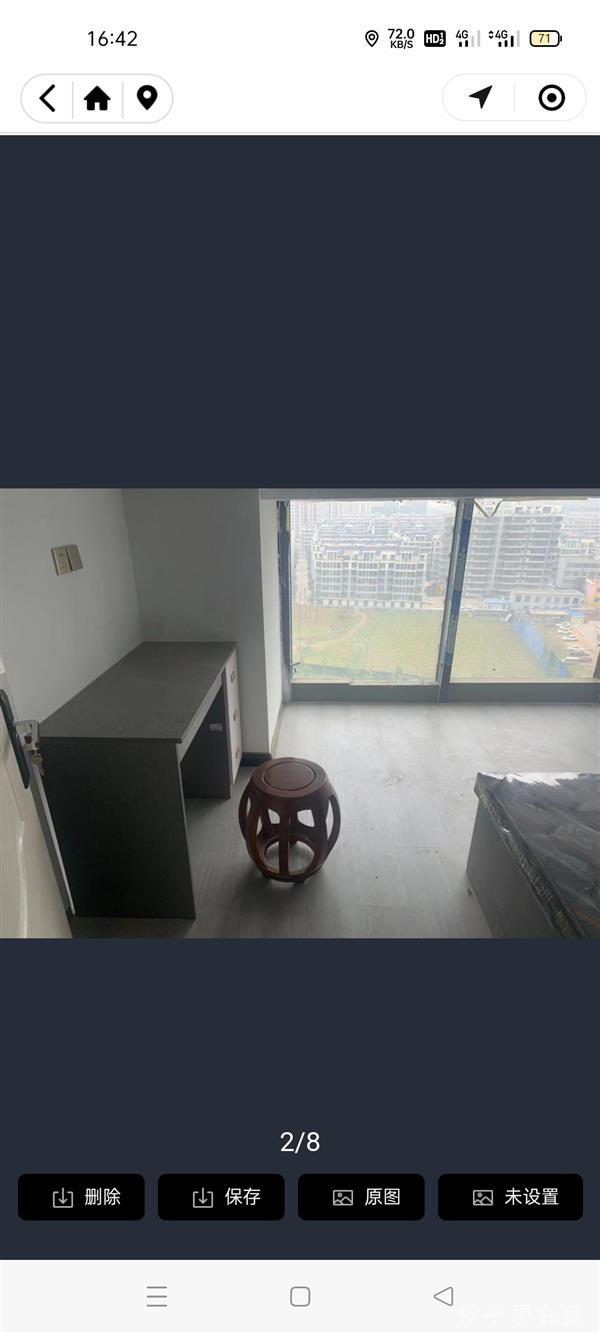This screenshot has width=600, height=1333.
Task: Open system recent apps menu
Action: pyautogui.click(x=157, y=1297)
